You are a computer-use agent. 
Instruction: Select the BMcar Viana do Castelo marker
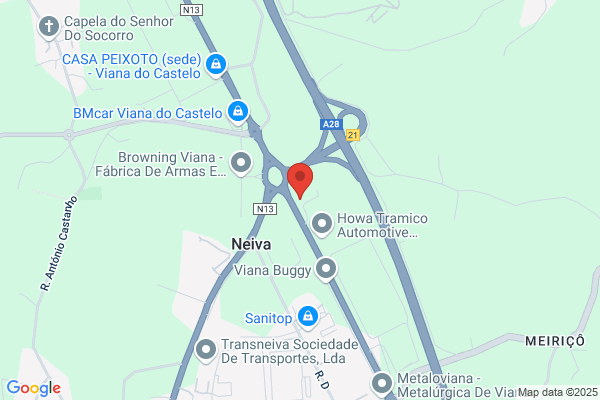coord(238,112)
